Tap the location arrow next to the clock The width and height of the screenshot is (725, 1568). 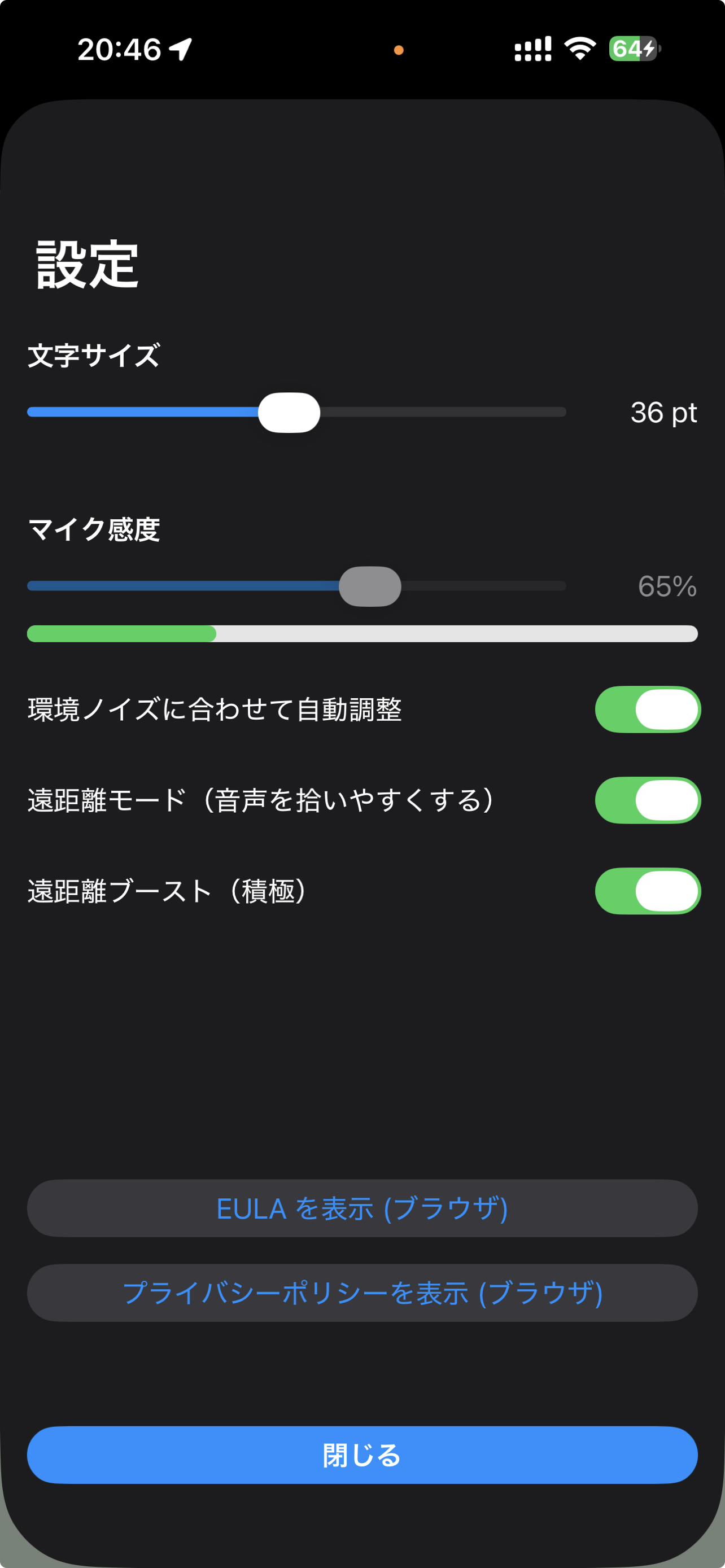[180, 50]
